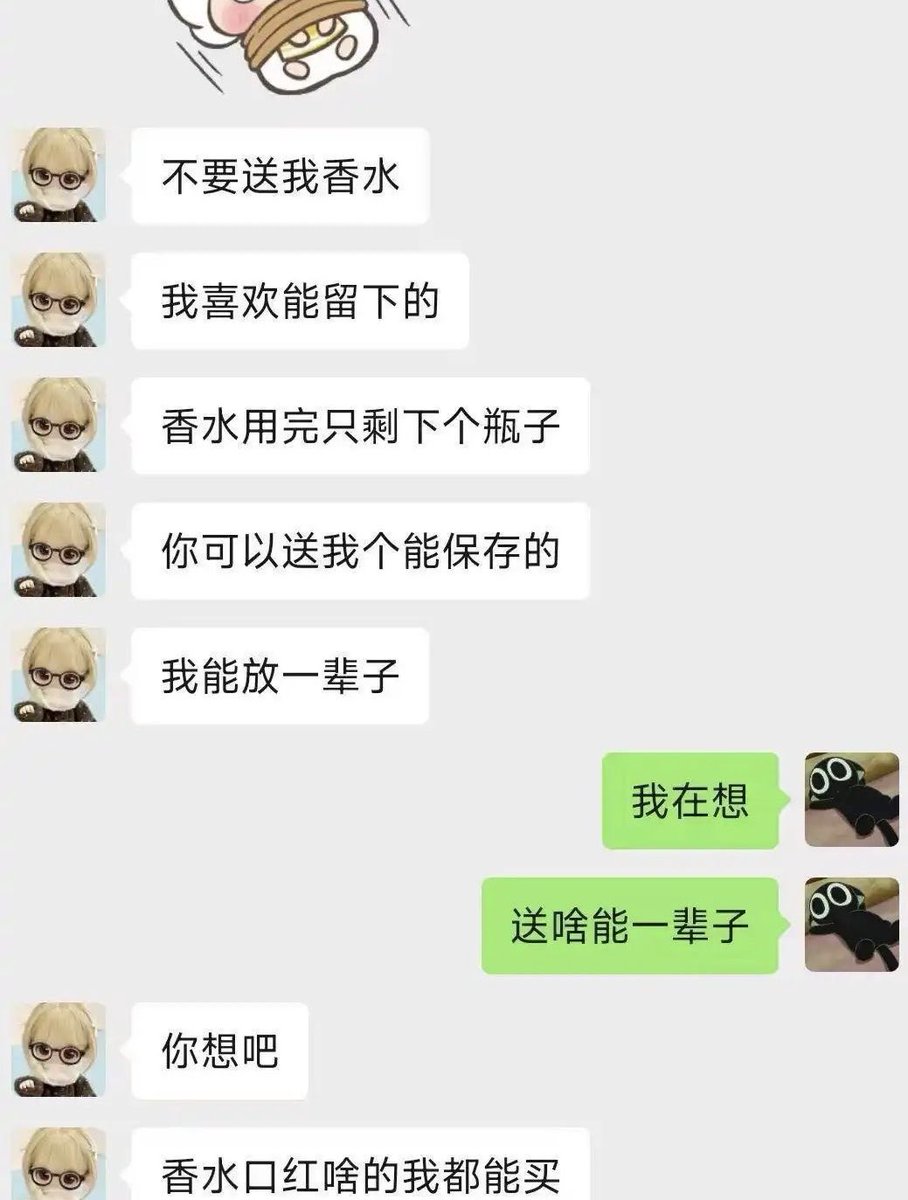Open avatar beside 我能放一辈子 message
The height and width of the screenshot is (1200, 908).
[x=59, y=675]
